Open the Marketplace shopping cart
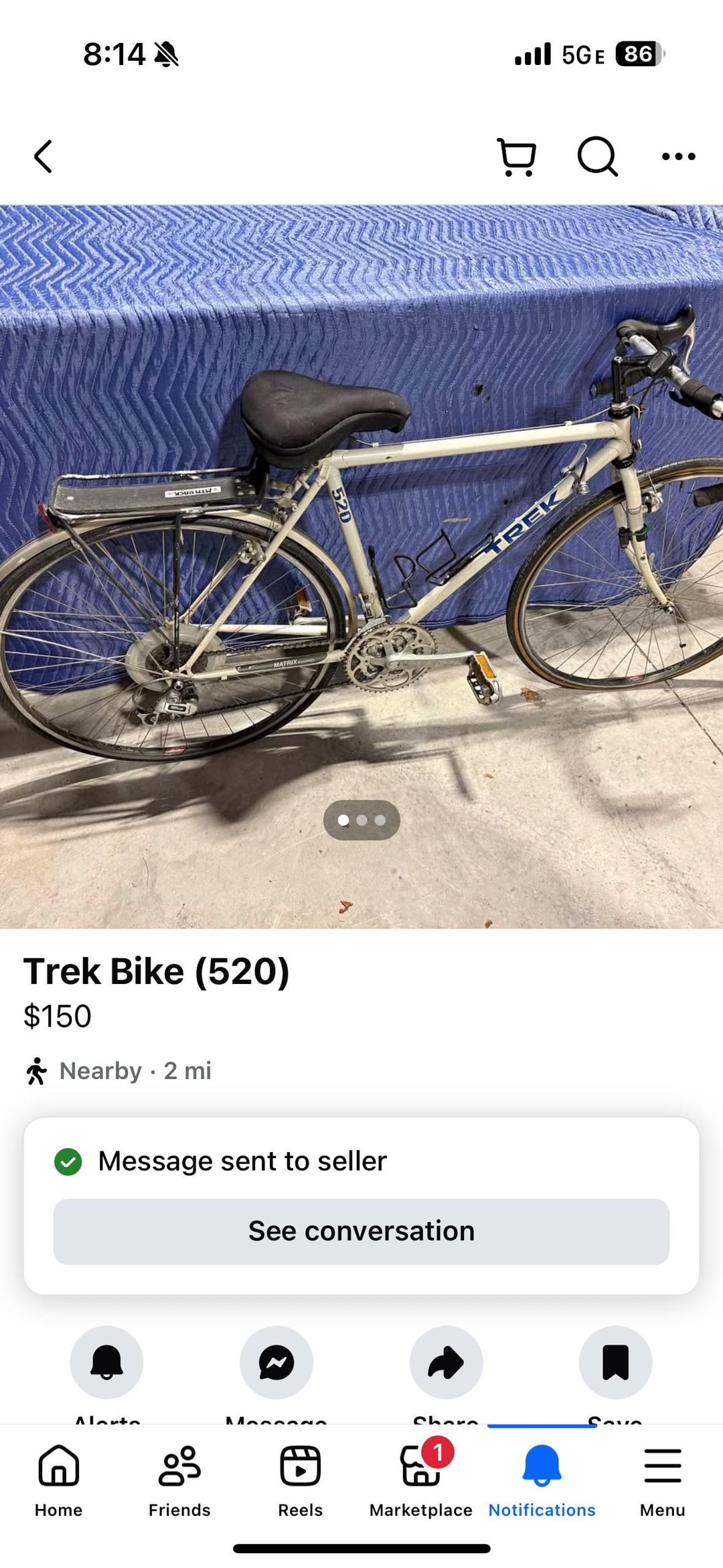723x1568 pixels. (x=516, y=157)
